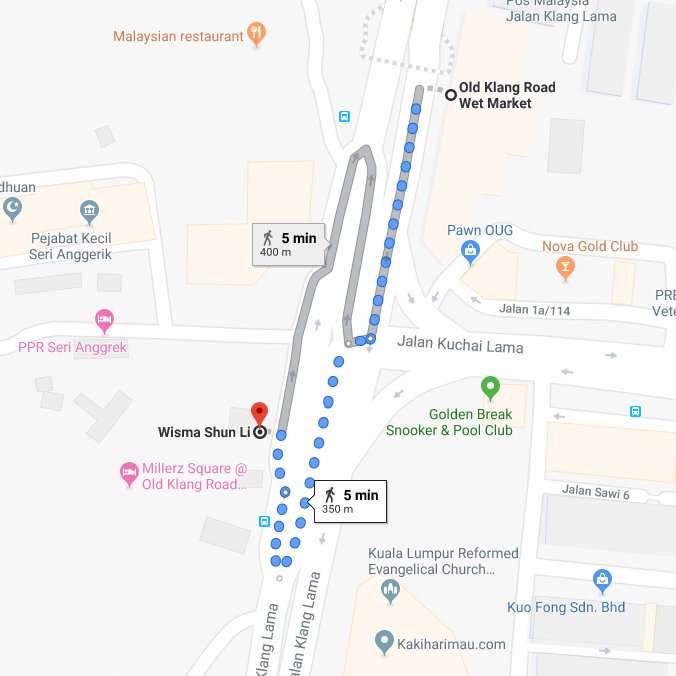
Task: Open the Pawn OUG place marker
Action: [470, 257]
